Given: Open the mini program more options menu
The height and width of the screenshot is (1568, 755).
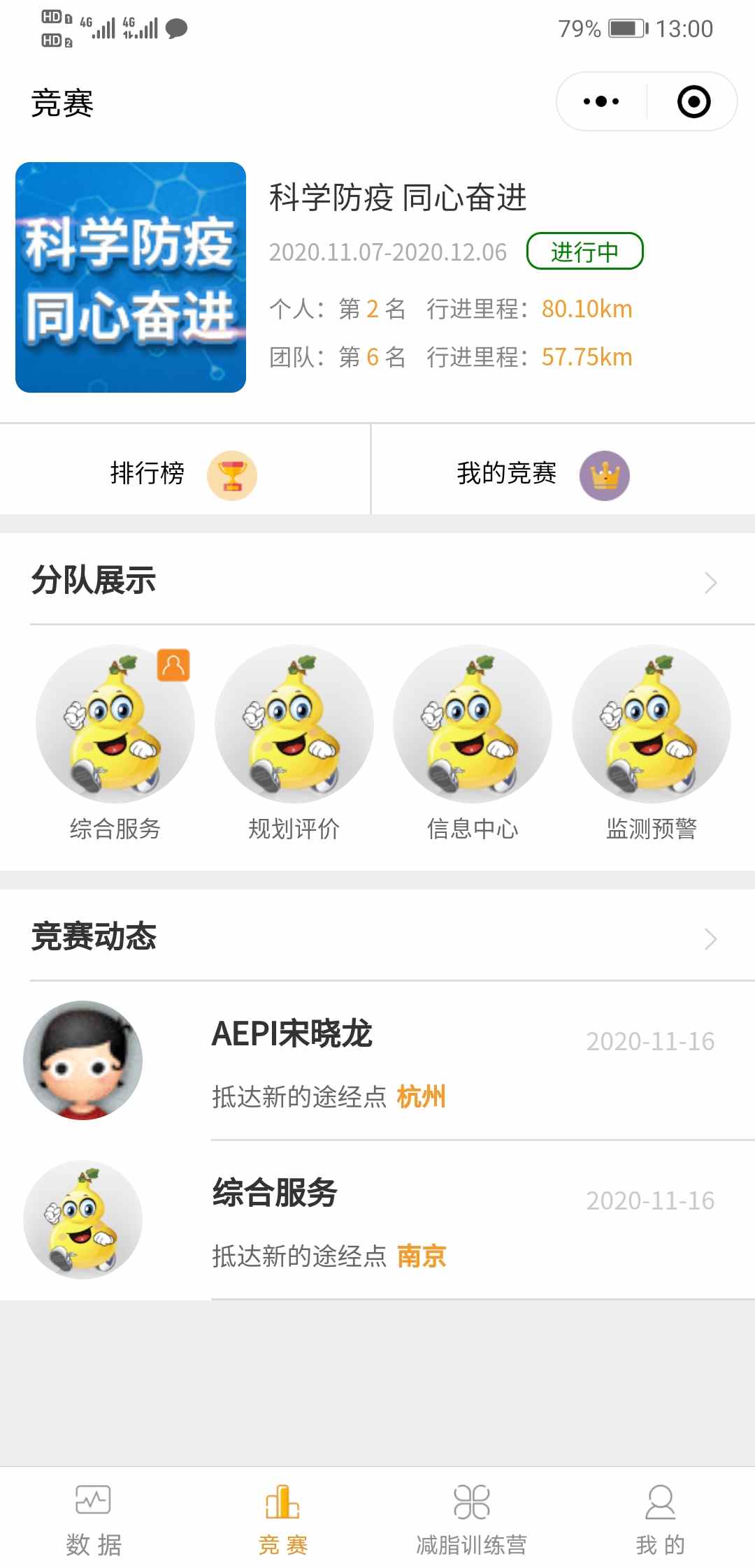Looking at the screenshot, I should click(601, 102).
